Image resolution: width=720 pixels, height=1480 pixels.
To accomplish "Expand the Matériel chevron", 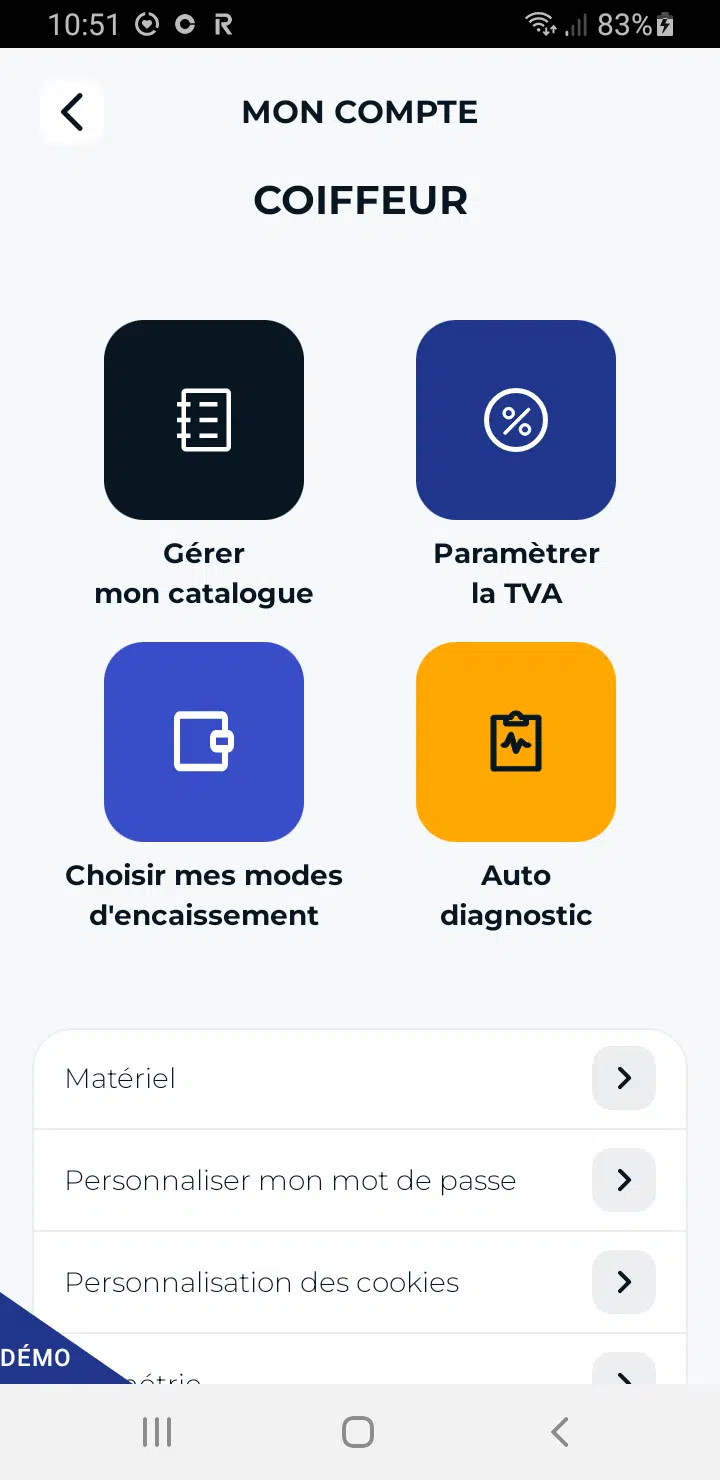I will (x=623, y=1078).
